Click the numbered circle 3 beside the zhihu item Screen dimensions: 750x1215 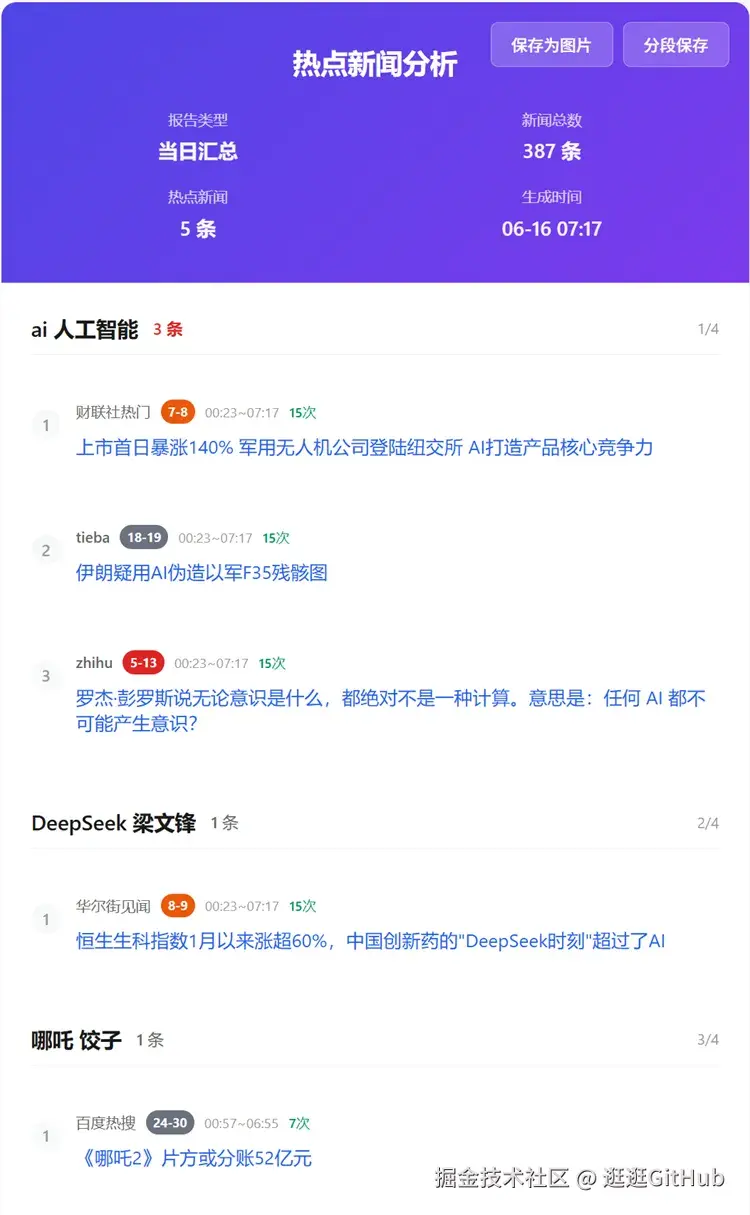(46, 676)
